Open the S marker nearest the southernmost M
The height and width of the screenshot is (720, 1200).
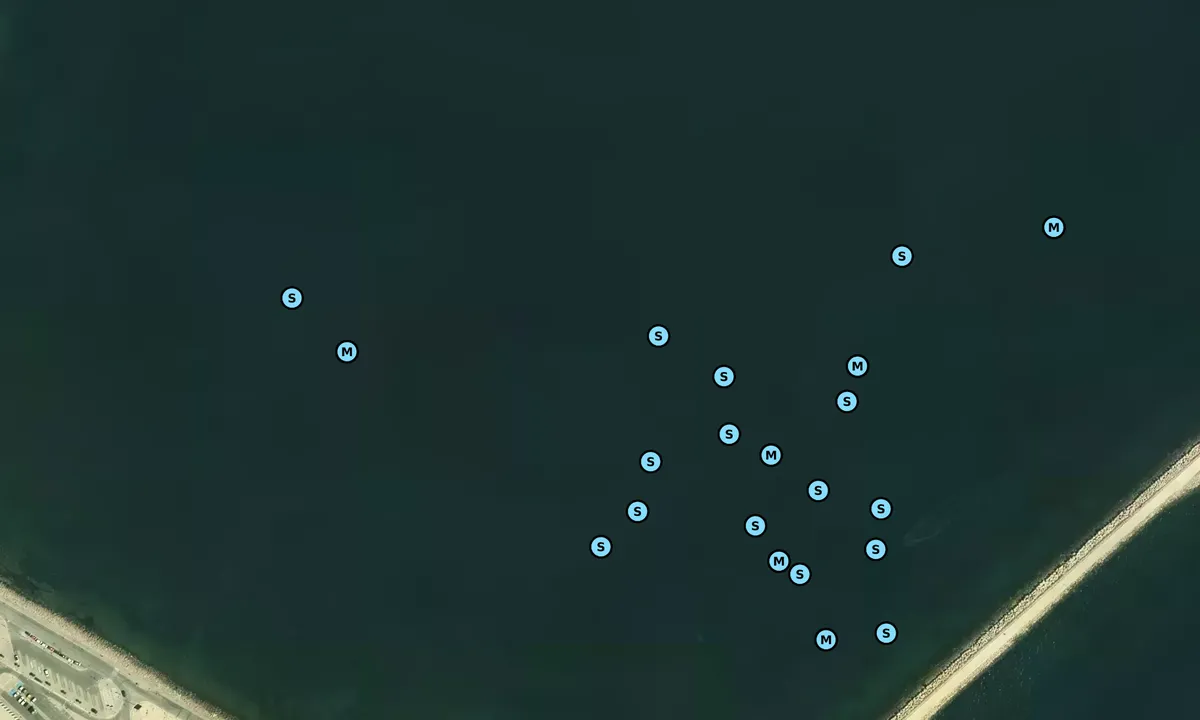point(886,633)
